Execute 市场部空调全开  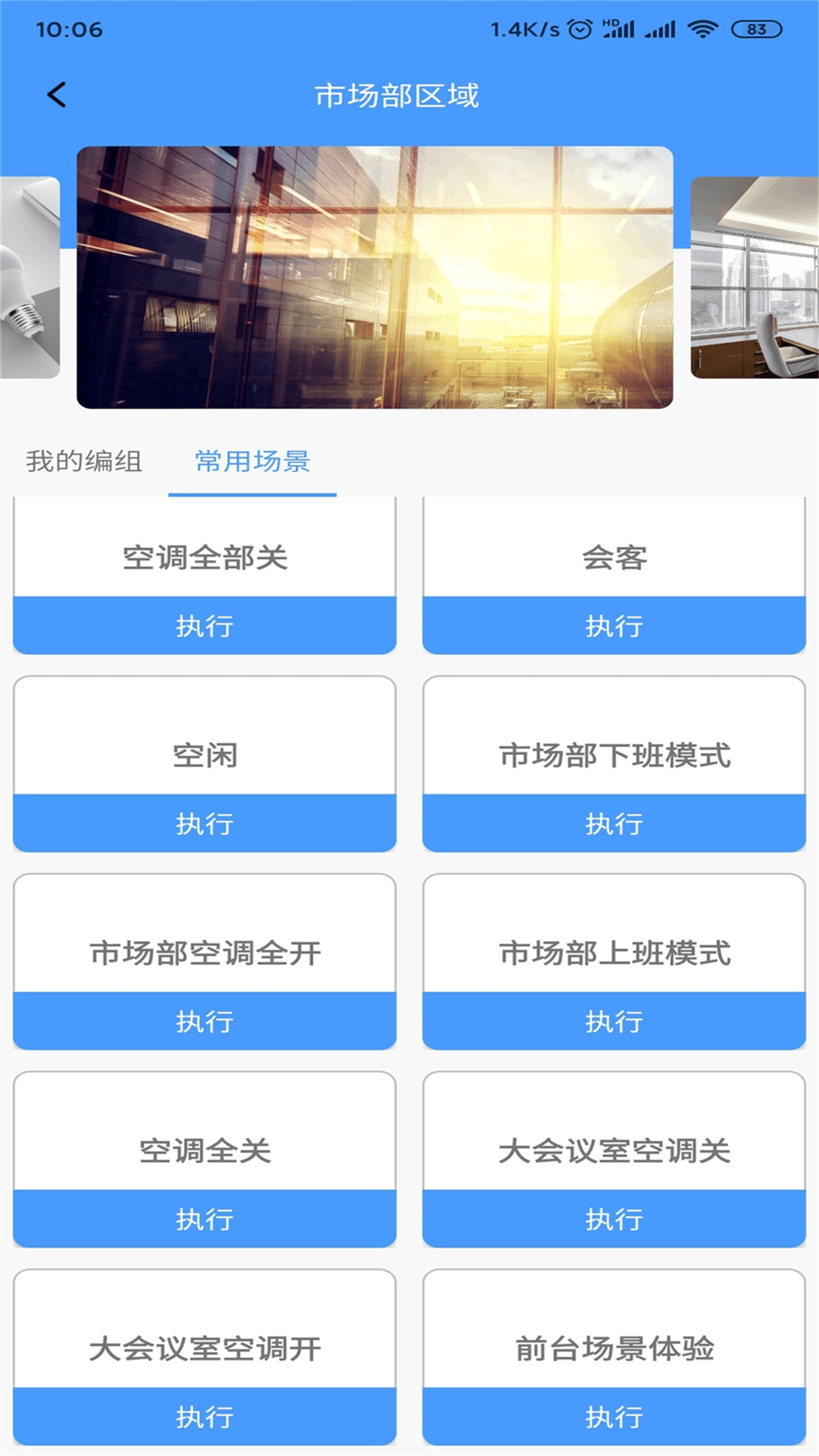204,1022
